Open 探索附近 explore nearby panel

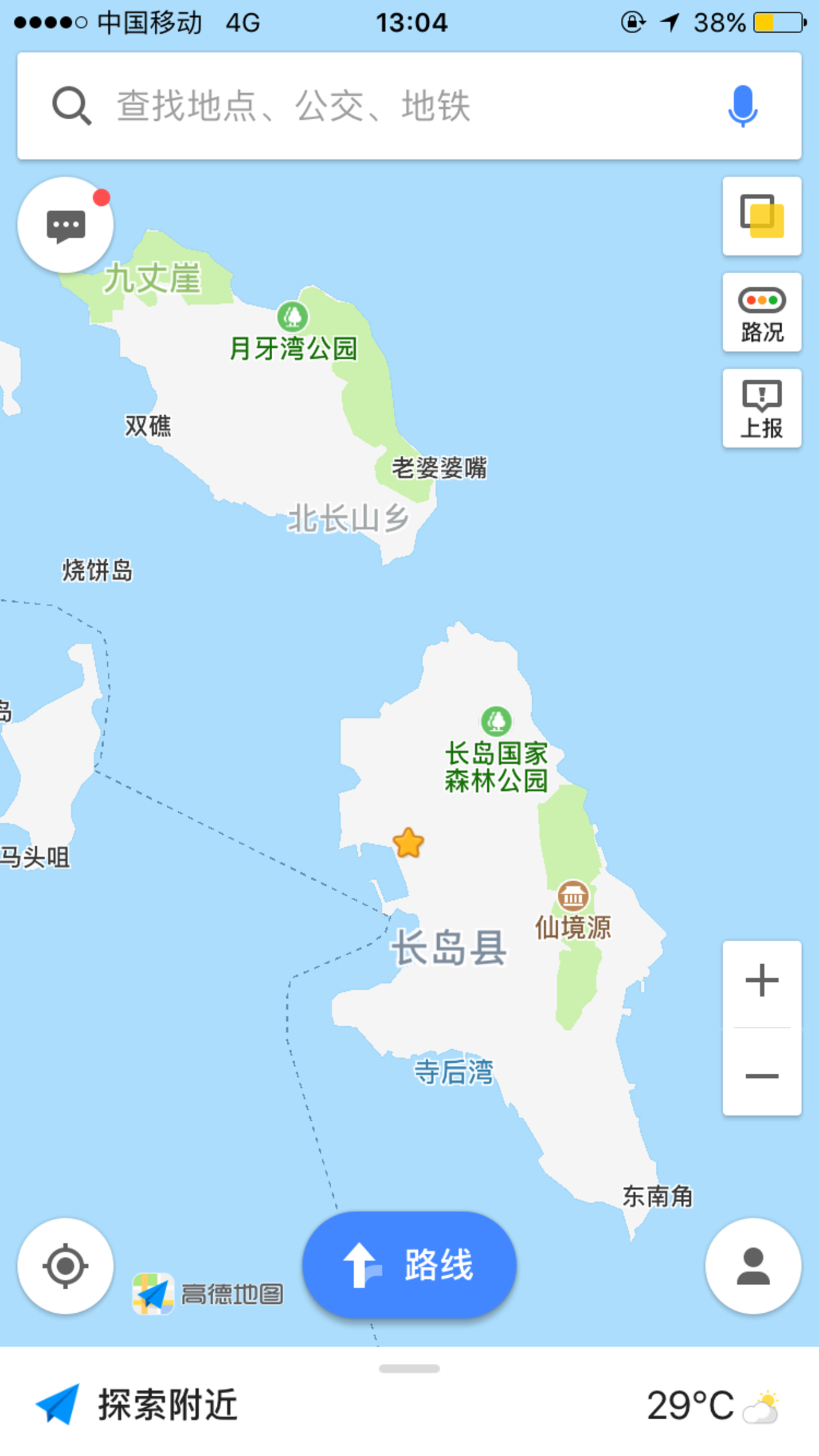point(139,1405)
